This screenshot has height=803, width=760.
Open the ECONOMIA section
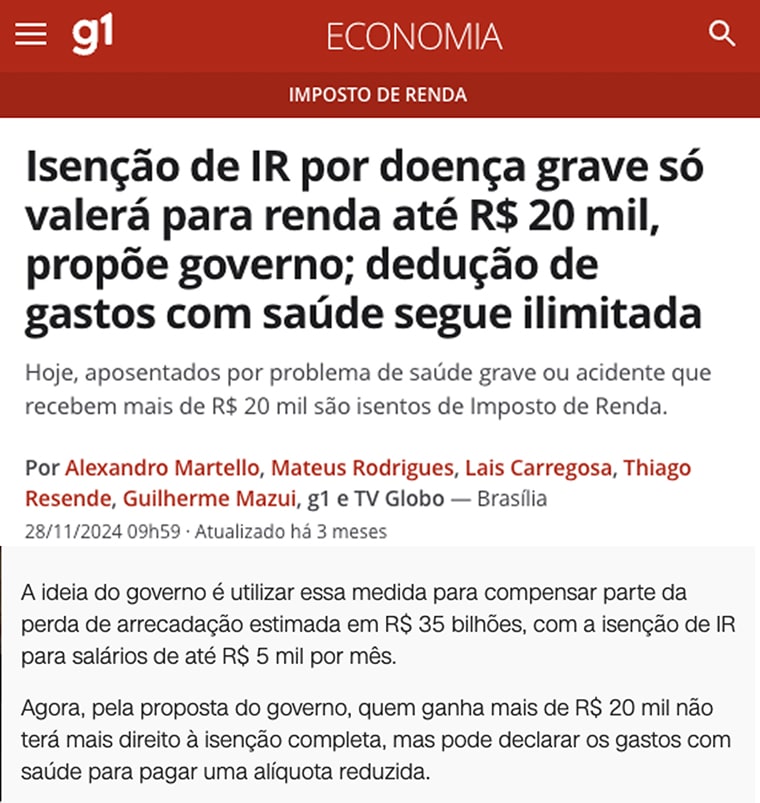click(x=414, y=36)
